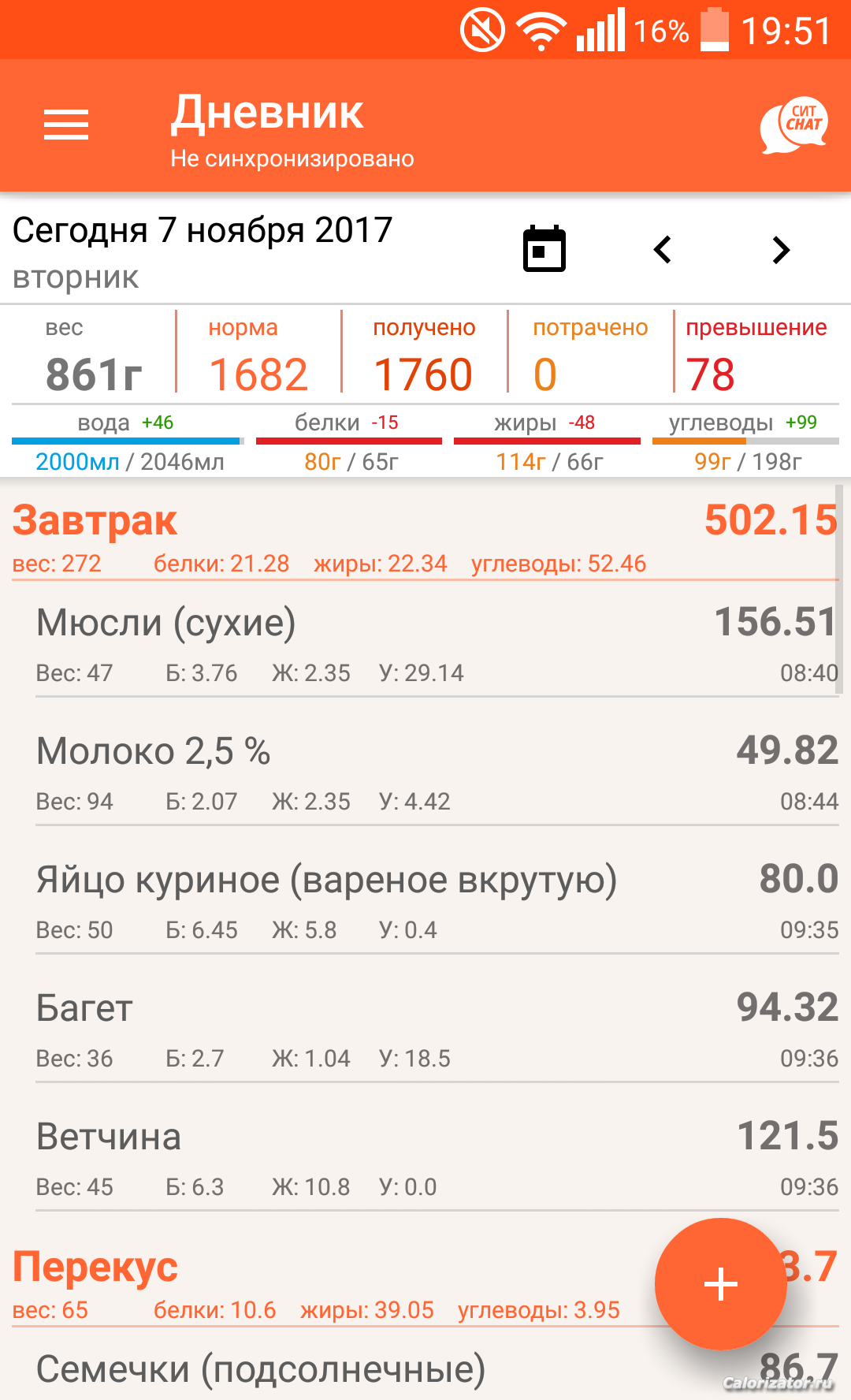The height and width of the screenshot is (1400, 851).
Task: Open the СИТ CHAT icon
Action: coord(794,125)
